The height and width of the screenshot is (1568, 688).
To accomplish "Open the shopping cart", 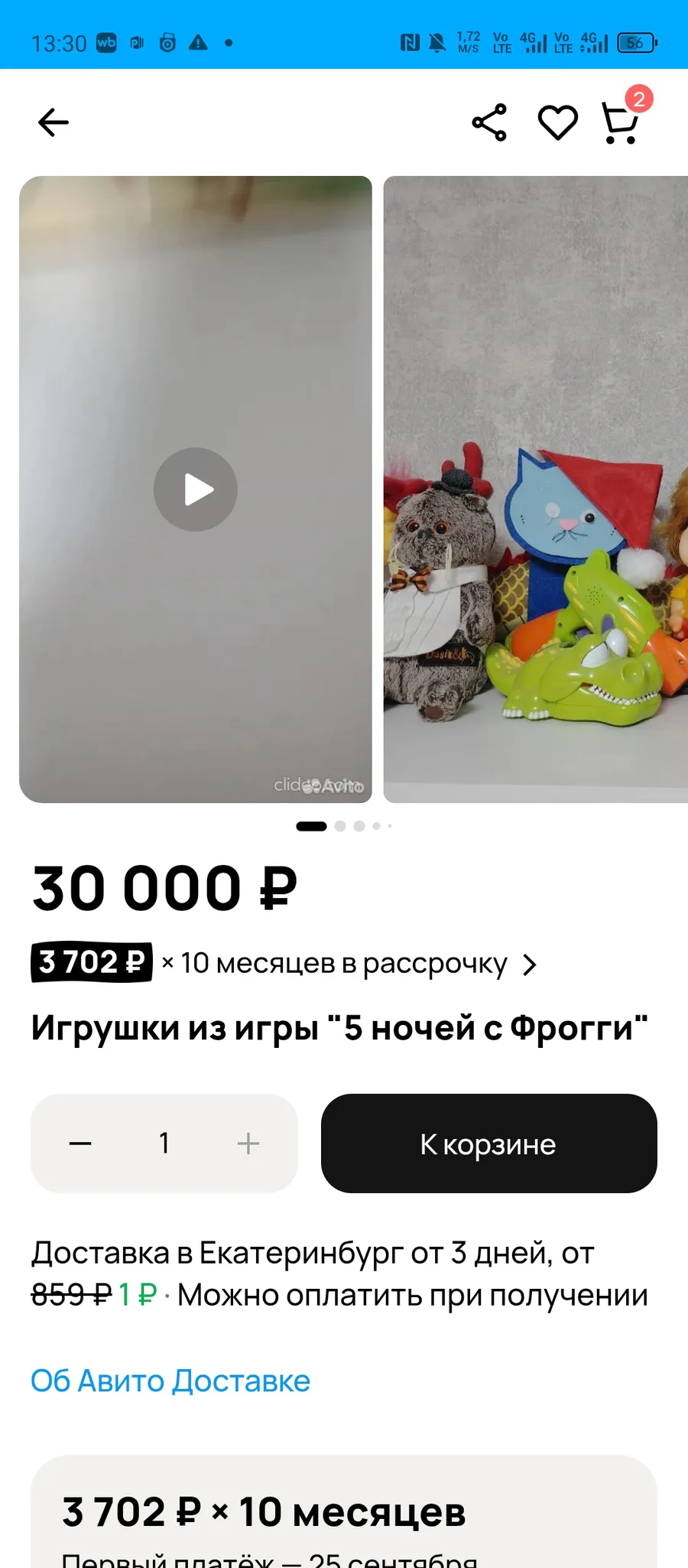I will [621, 122].
